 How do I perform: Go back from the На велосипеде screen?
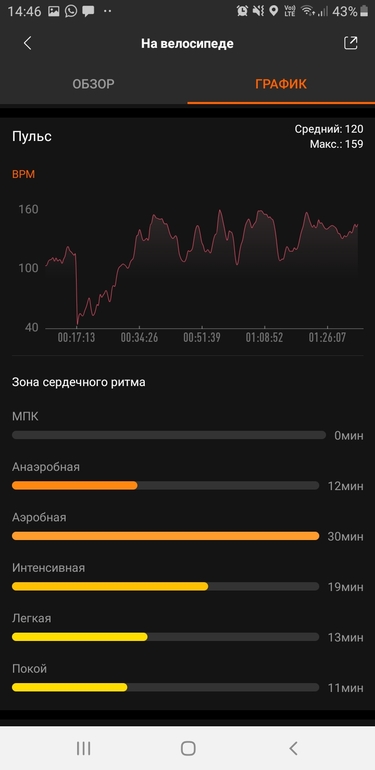27,43
